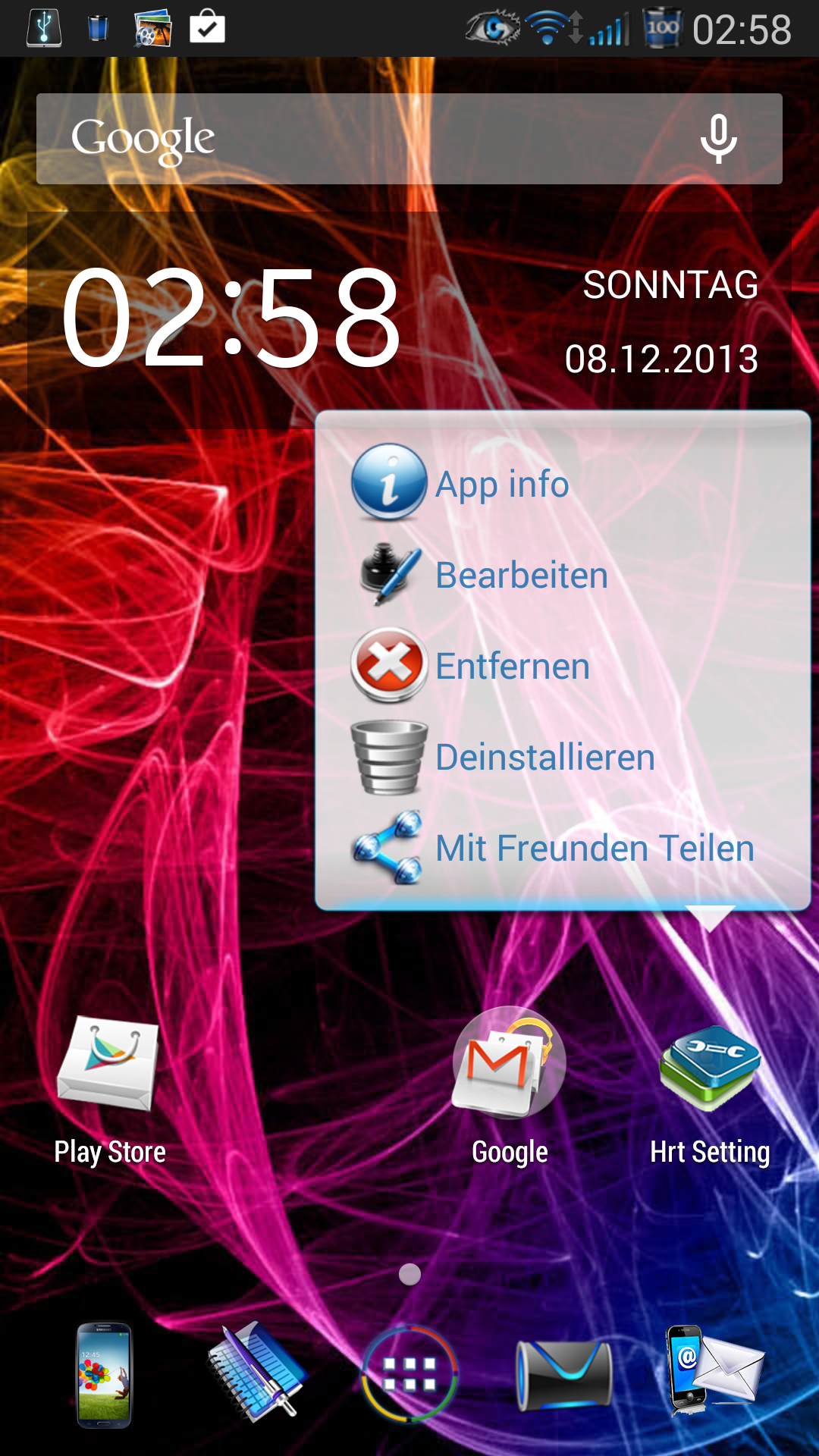Screen dimensions: 819x1456
Task: Open the notepad app in the dock
Action: click(256, 1372)
